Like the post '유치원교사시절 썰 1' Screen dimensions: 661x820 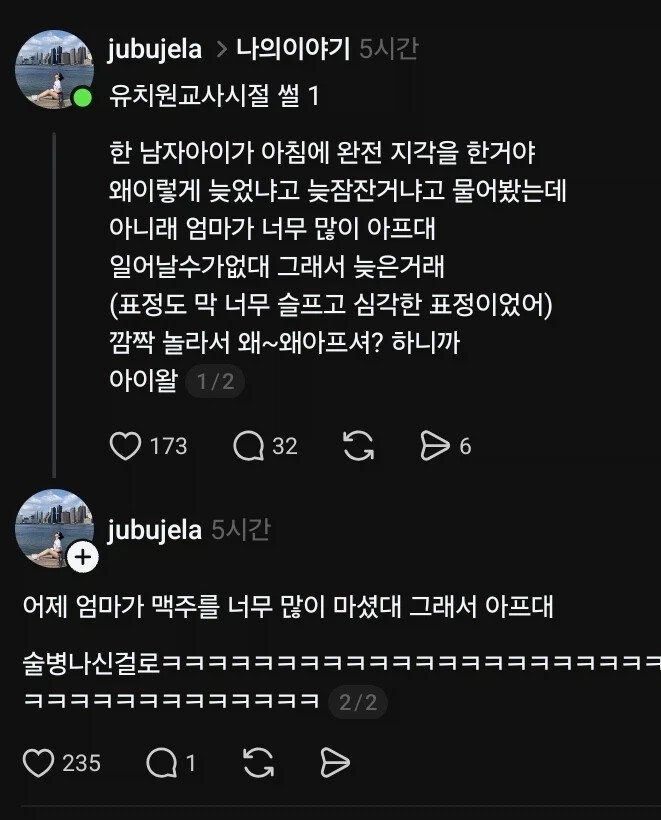pyautogui.click(x=125, y=446)
